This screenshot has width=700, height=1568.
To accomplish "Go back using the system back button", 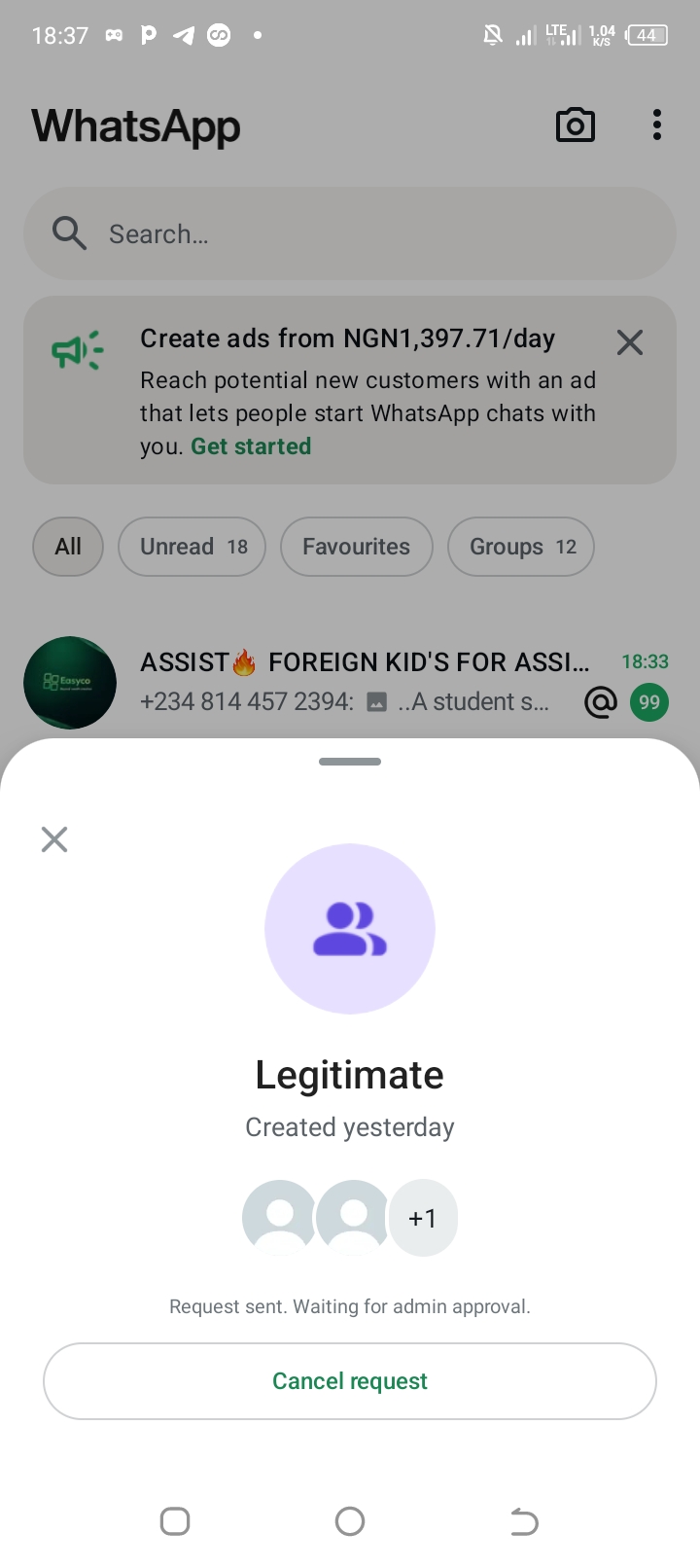I will [524, 1521].
